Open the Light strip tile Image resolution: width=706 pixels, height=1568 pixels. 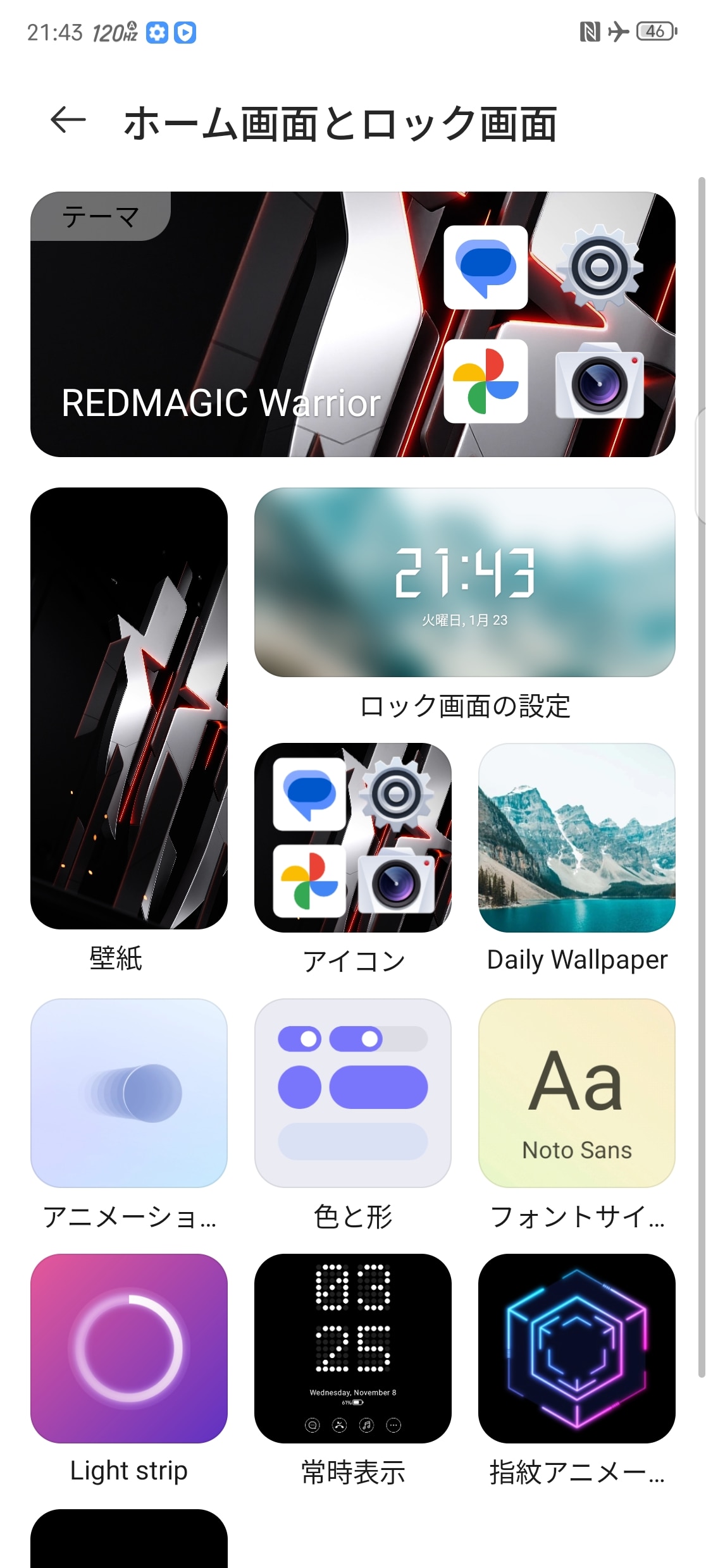pyautogui.click(x=129, y=1349)
